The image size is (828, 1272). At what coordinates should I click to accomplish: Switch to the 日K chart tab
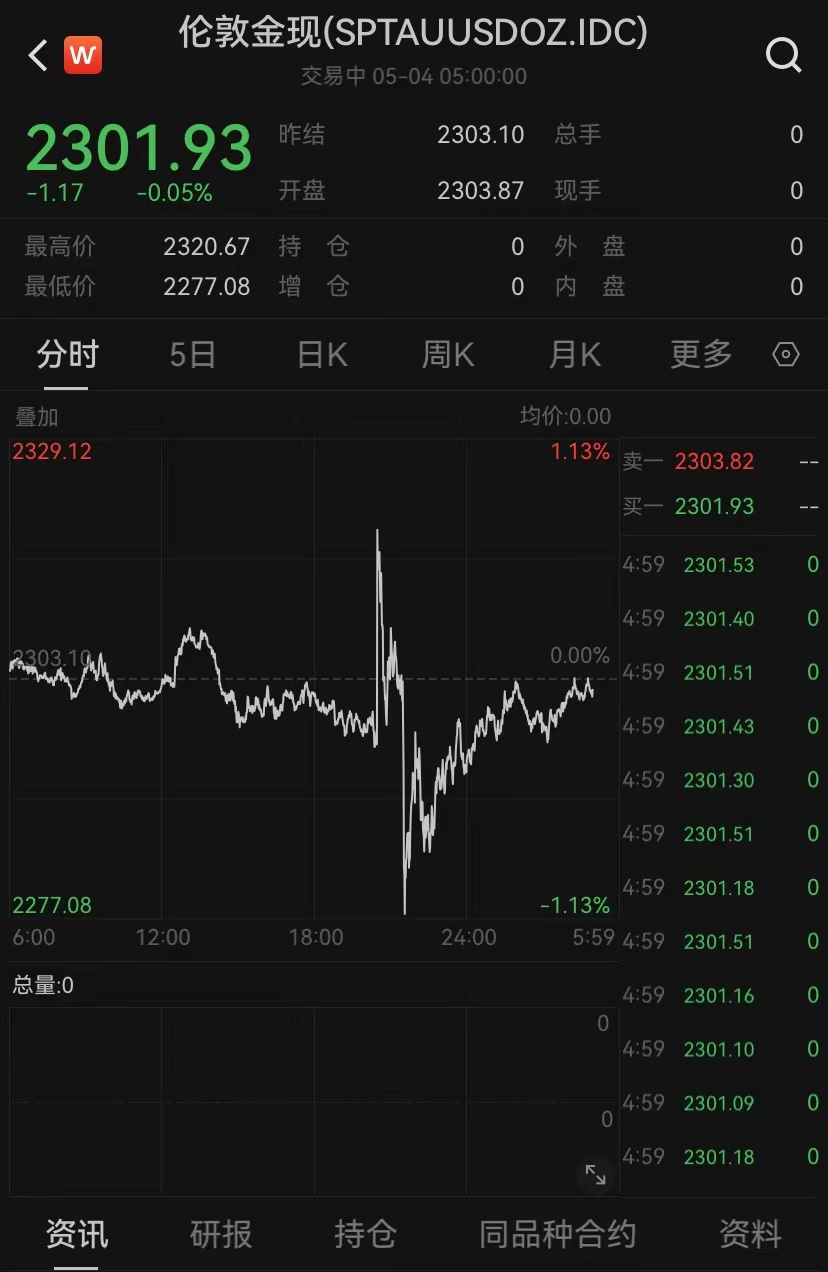coord(322,355)
